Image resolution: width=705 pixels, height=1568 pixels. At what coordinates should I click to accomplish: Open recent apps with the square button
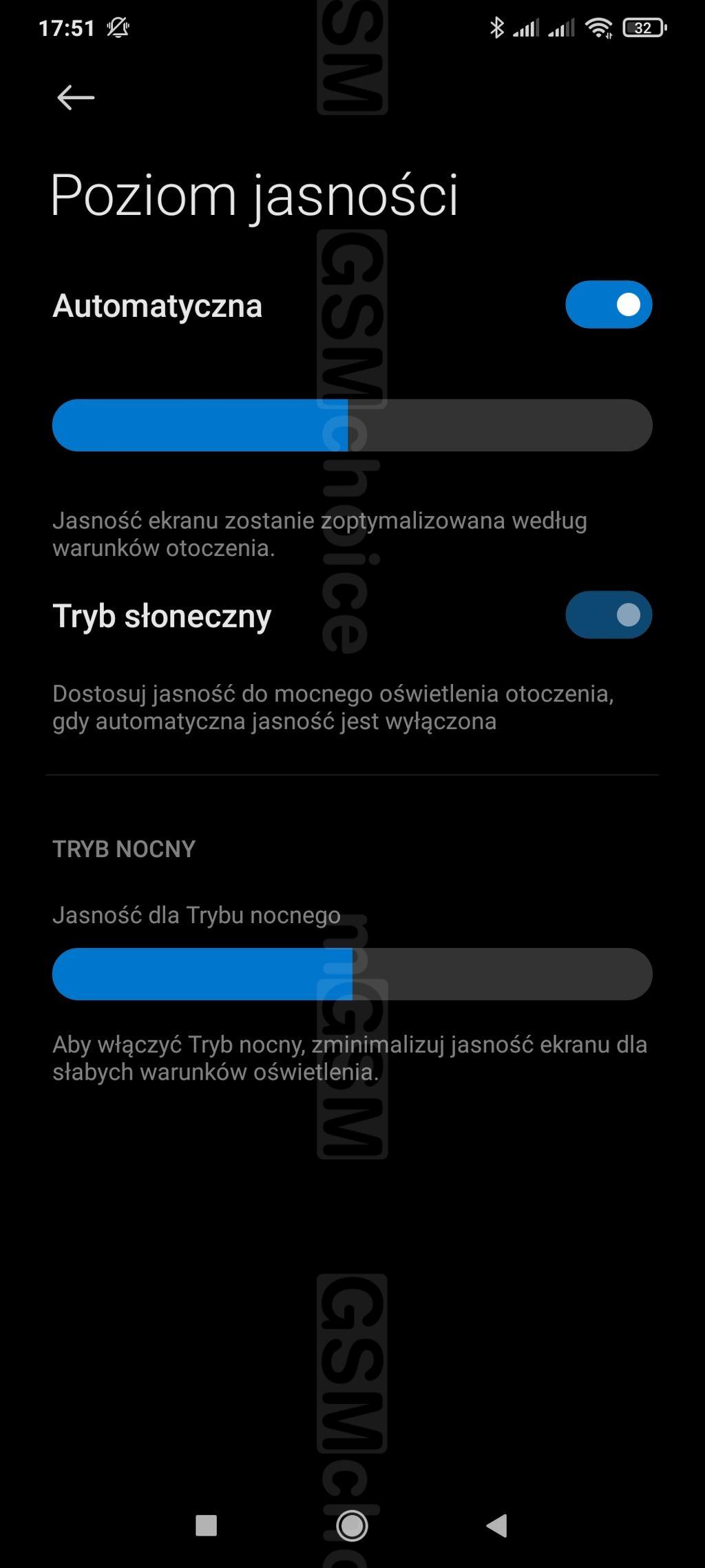[207, 1525]
